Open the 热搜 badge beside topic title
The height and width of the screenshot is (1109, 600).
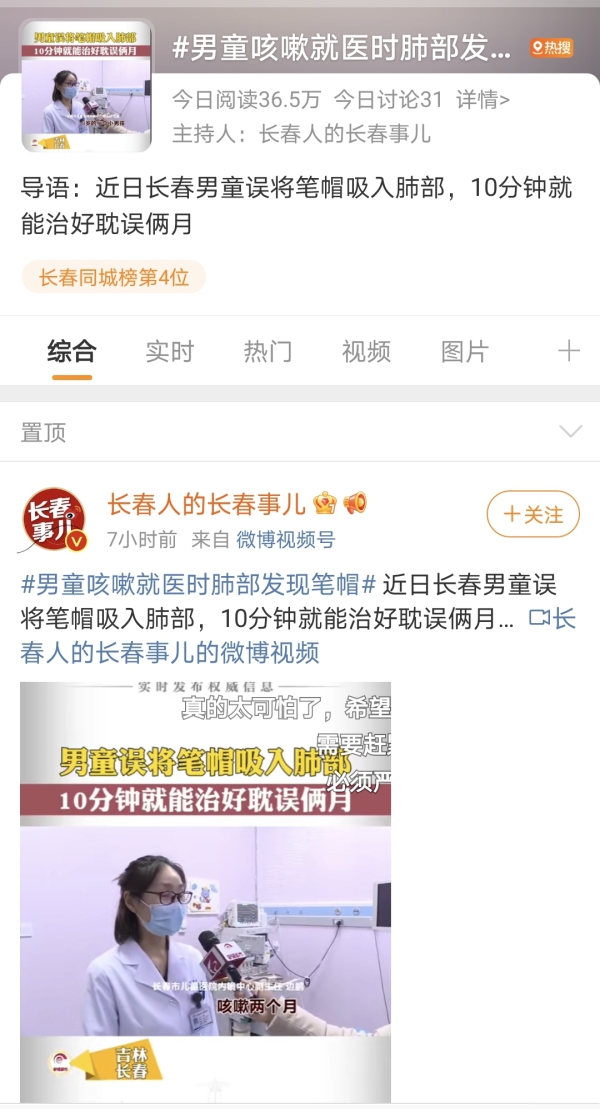coord(551,48)
